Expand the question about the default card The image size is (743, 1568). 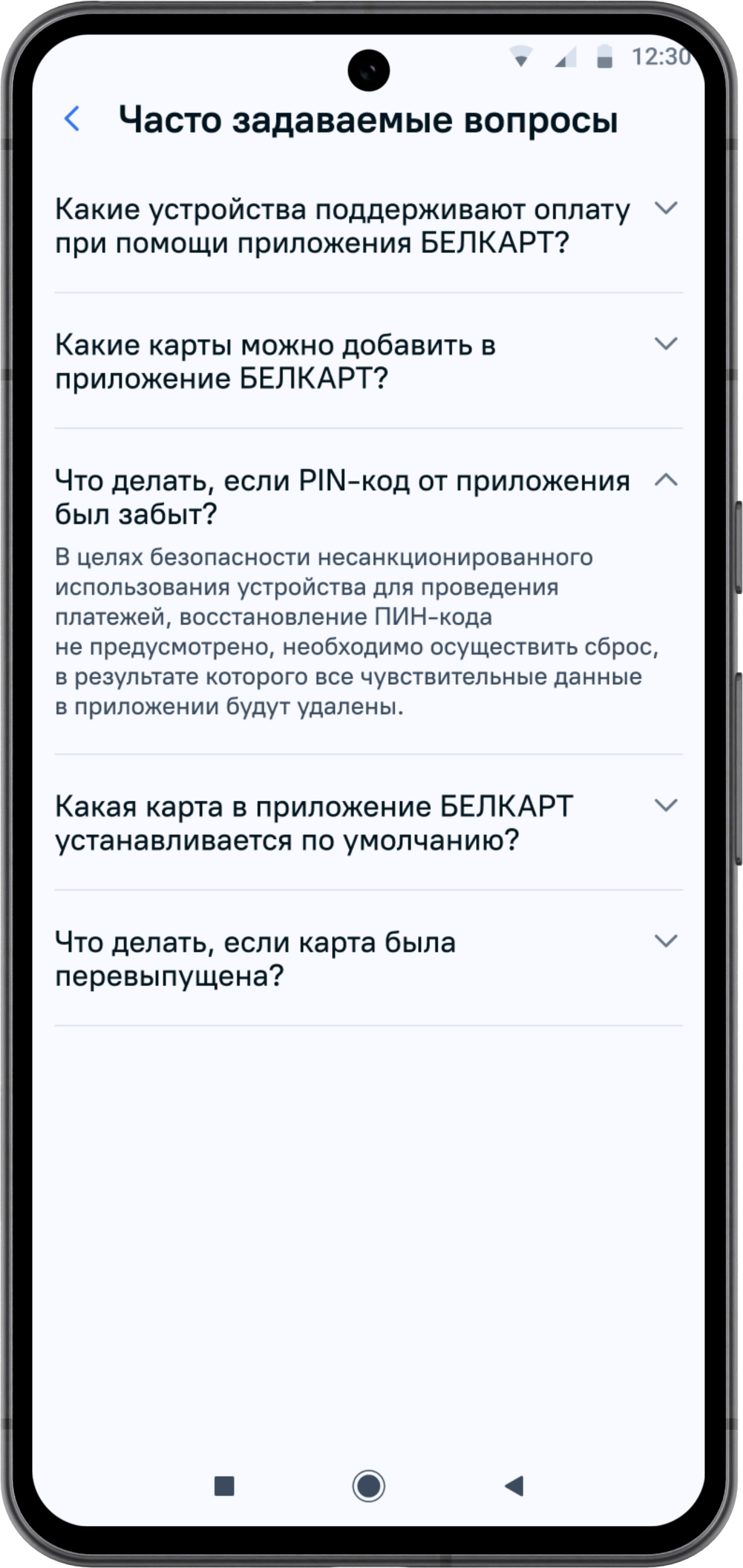point(666,806)
